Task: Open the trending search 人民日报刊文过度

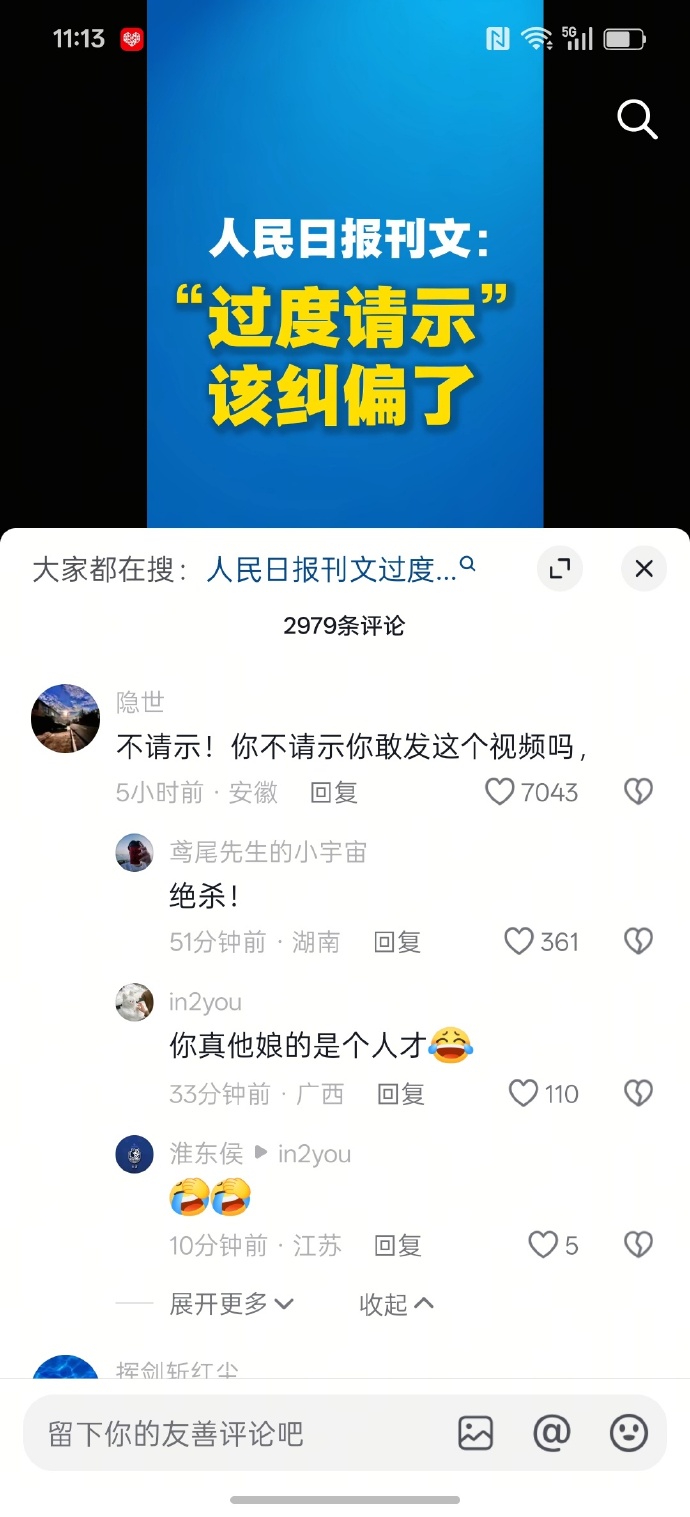Action: (333, 569)
